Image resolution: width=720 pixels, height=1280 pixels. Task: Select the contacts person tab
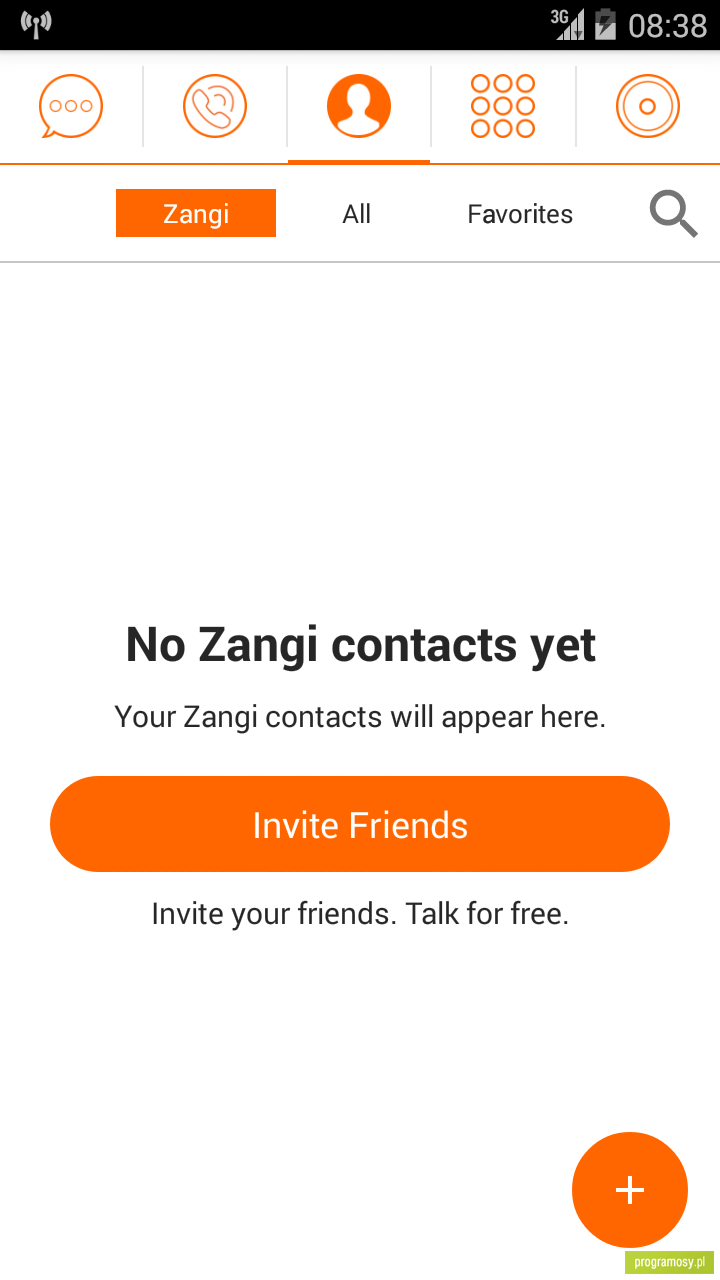point(359,106)
